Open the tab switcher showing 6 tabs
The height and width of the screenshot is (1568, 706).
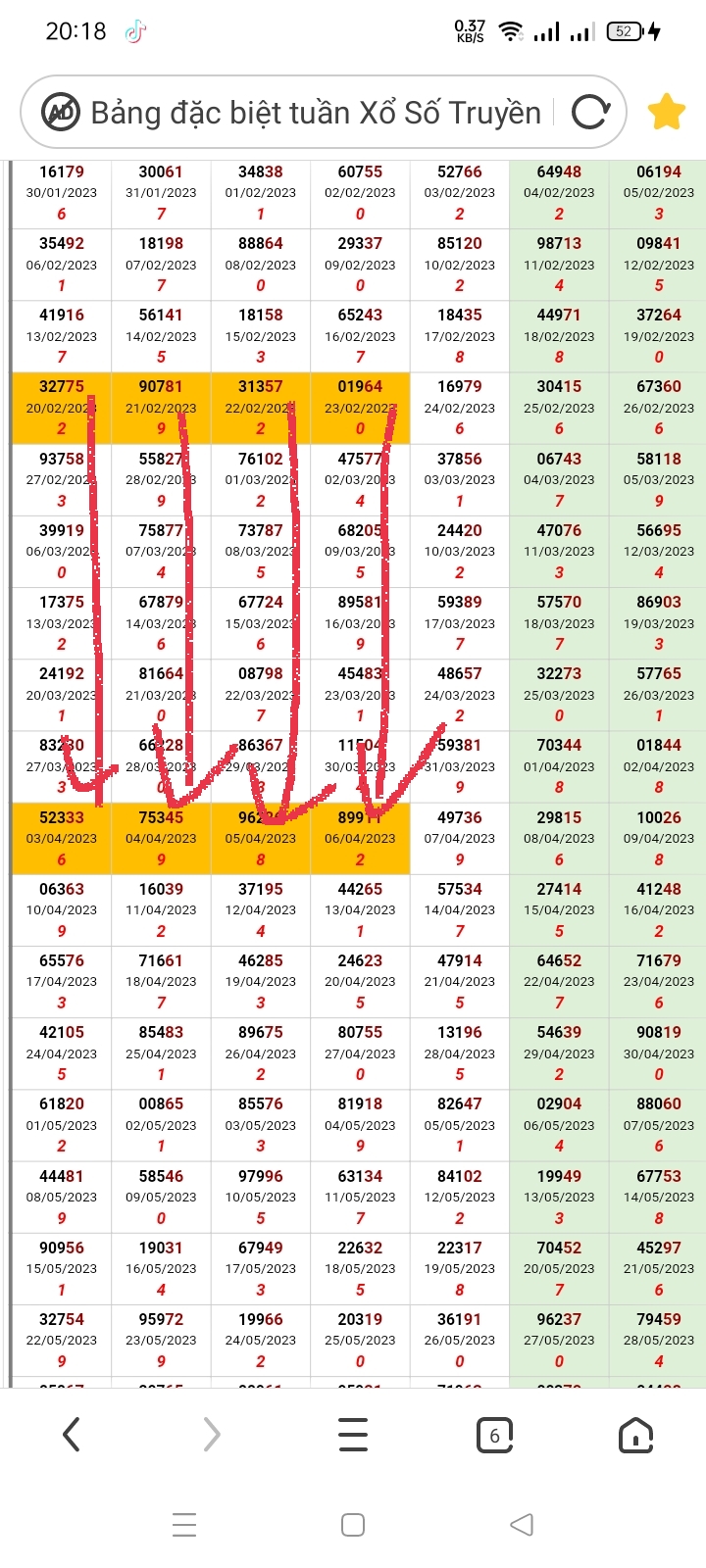pos(495,1435)
